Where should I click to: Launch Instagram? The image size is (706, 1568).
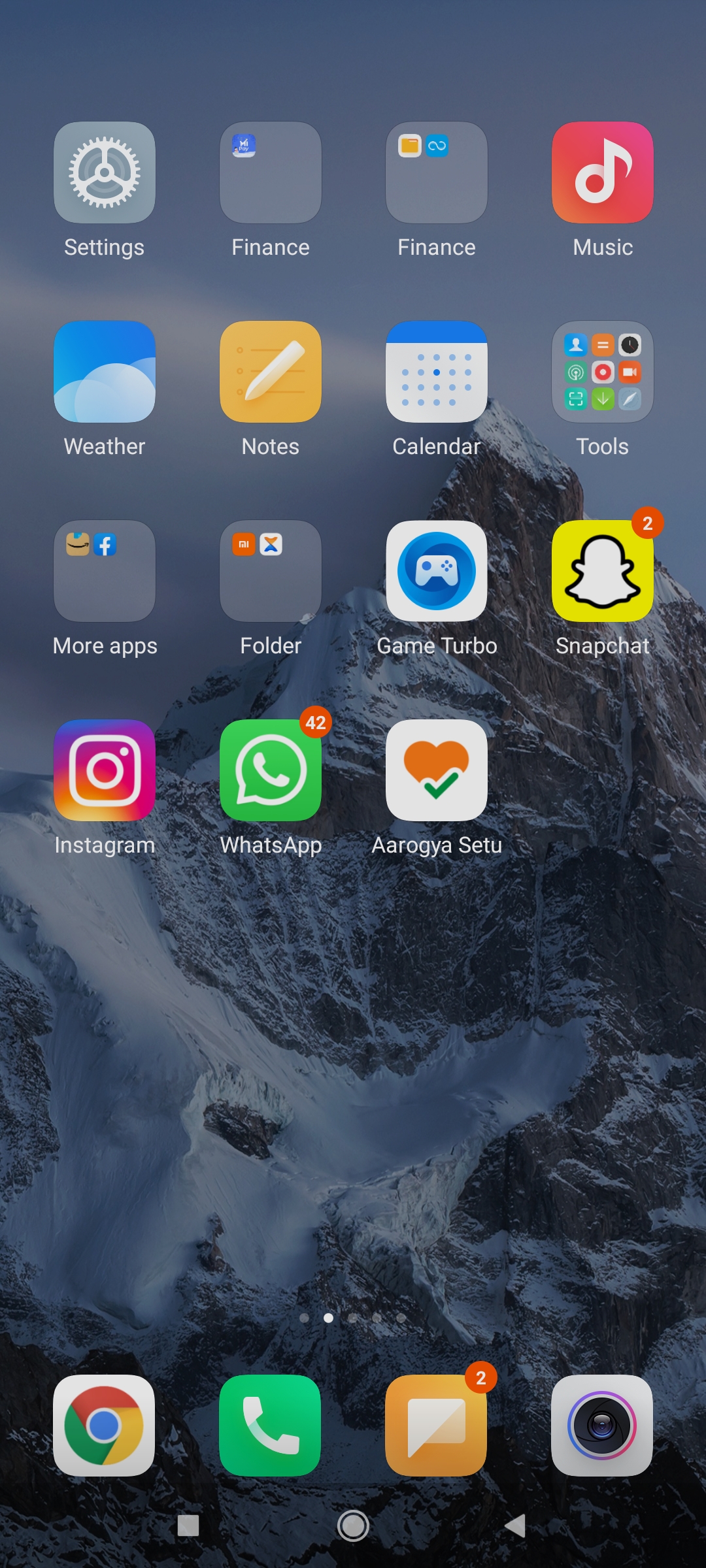click(105, 770)
